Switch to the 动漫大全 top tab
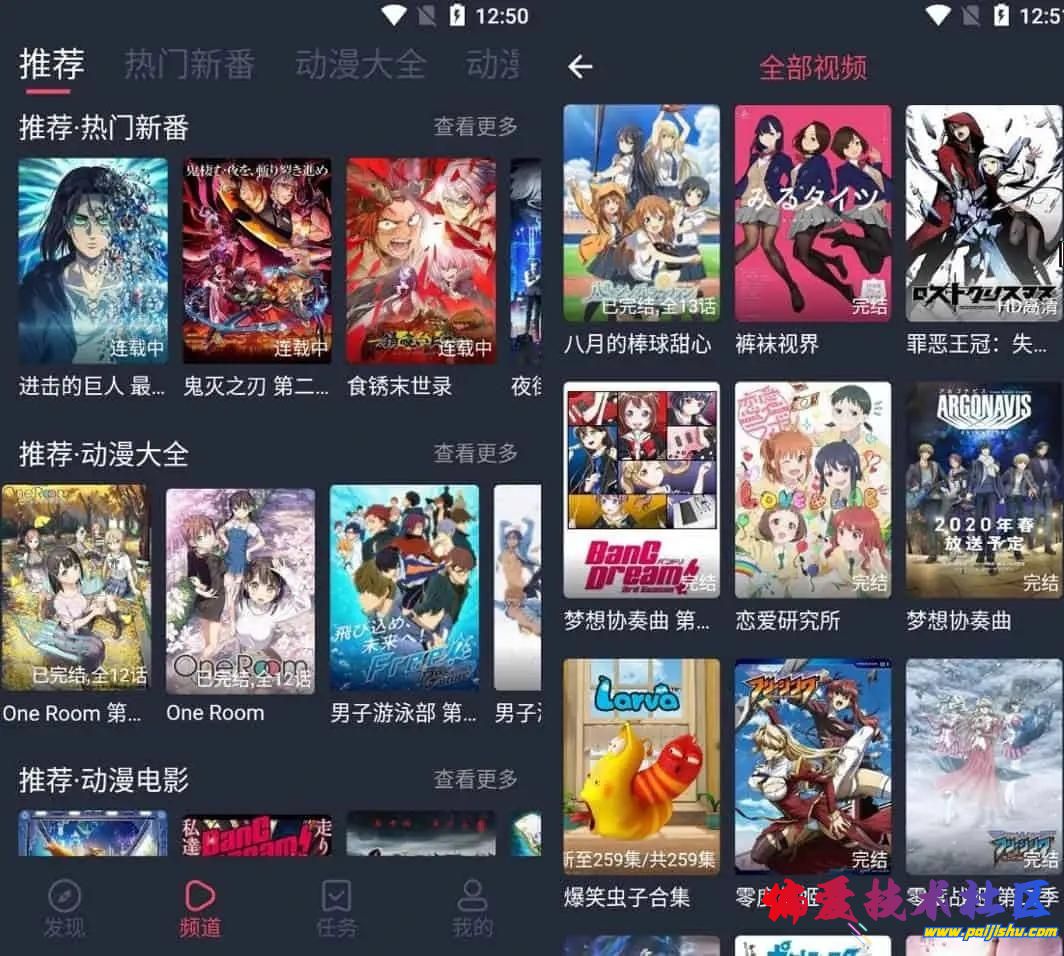 click(x=360, y=64)
